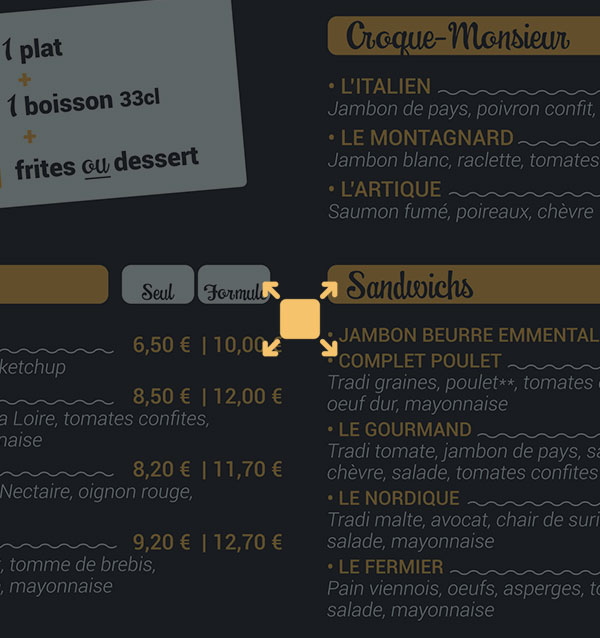Expand the menu image to fullscreen
The width and height of the screenshot is (600, 638).
coord(300,319)
